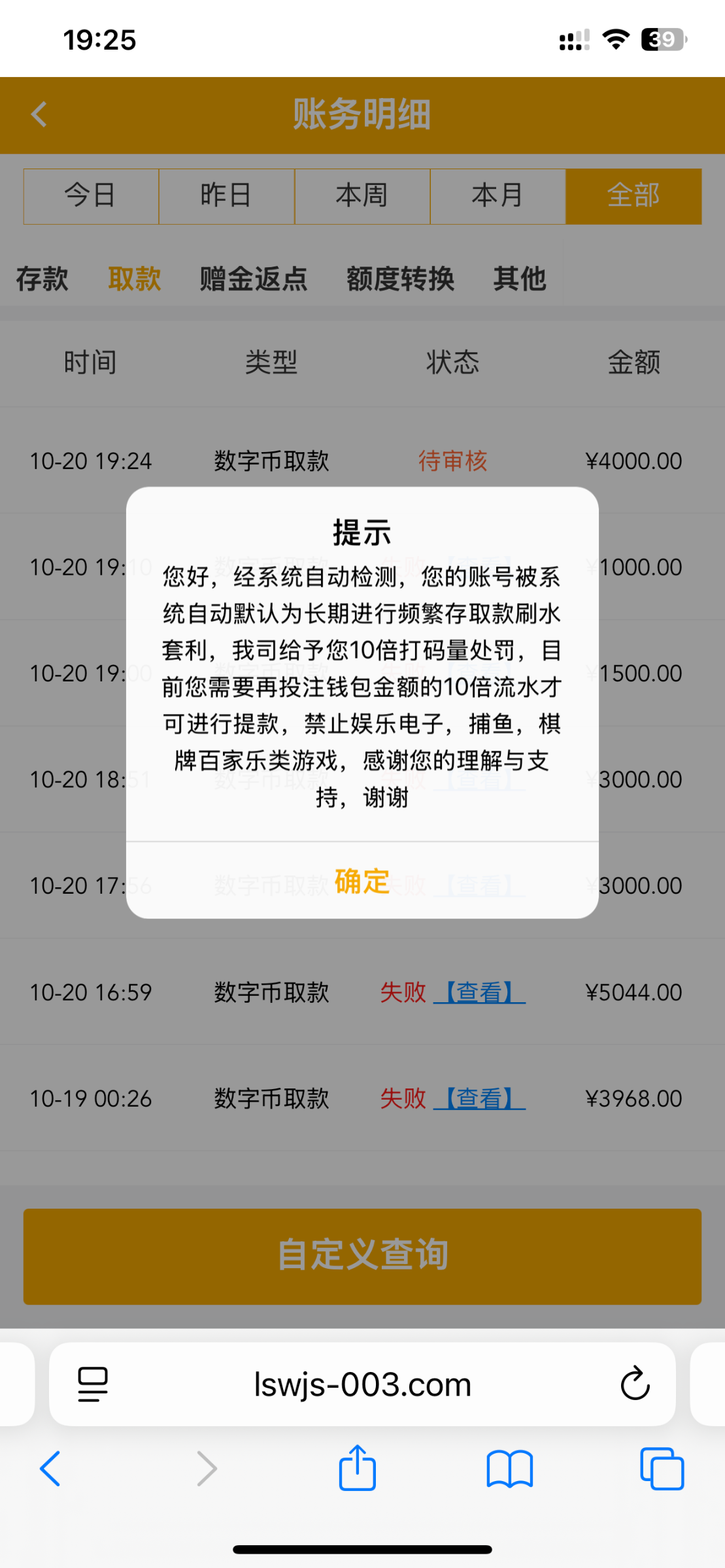The height and width of the screenshot is (1568, 725).
Task: Tap the 自定义查询 button
Action: coord(362,1256)
